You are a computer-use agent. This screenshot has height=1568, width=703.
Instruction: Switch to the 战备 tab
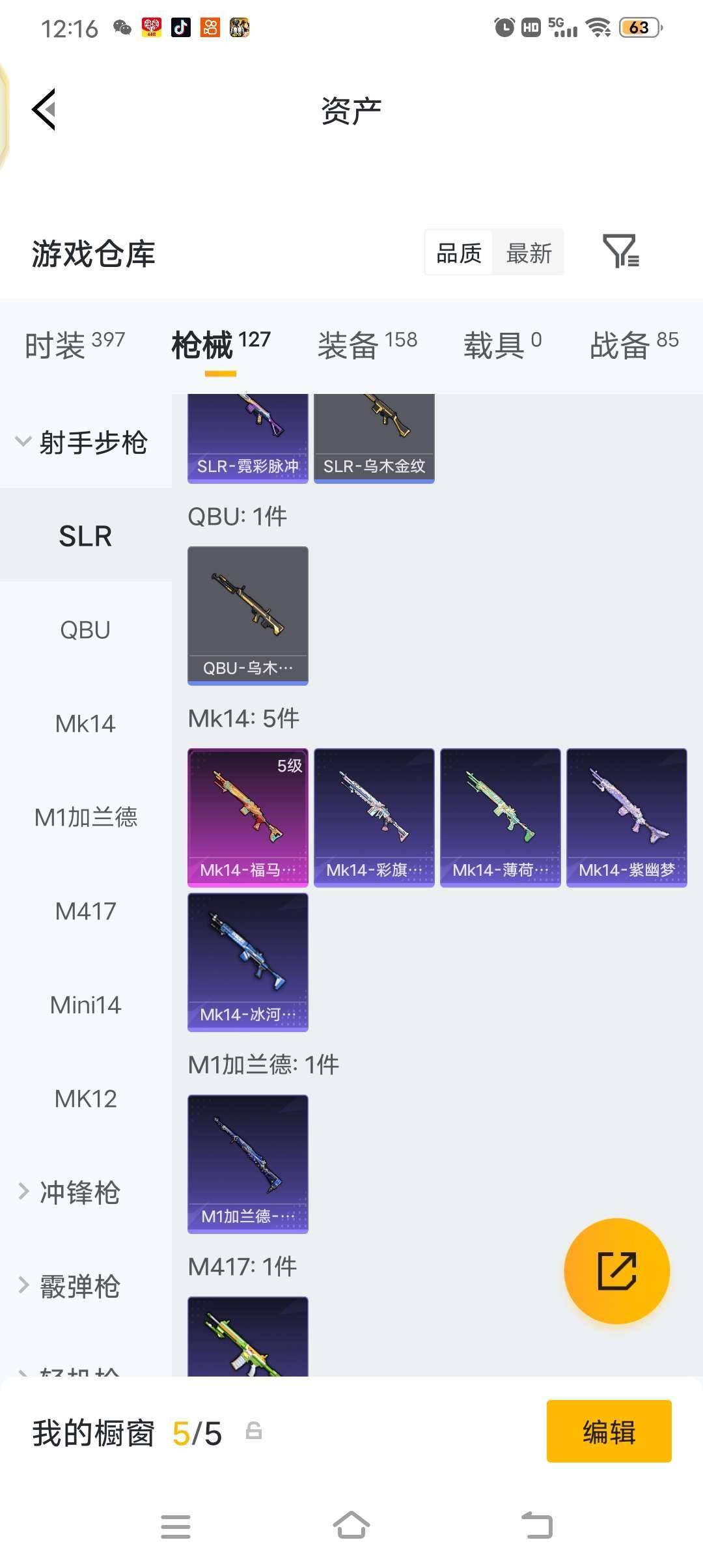pyautogui.click(x=634, y=344)
